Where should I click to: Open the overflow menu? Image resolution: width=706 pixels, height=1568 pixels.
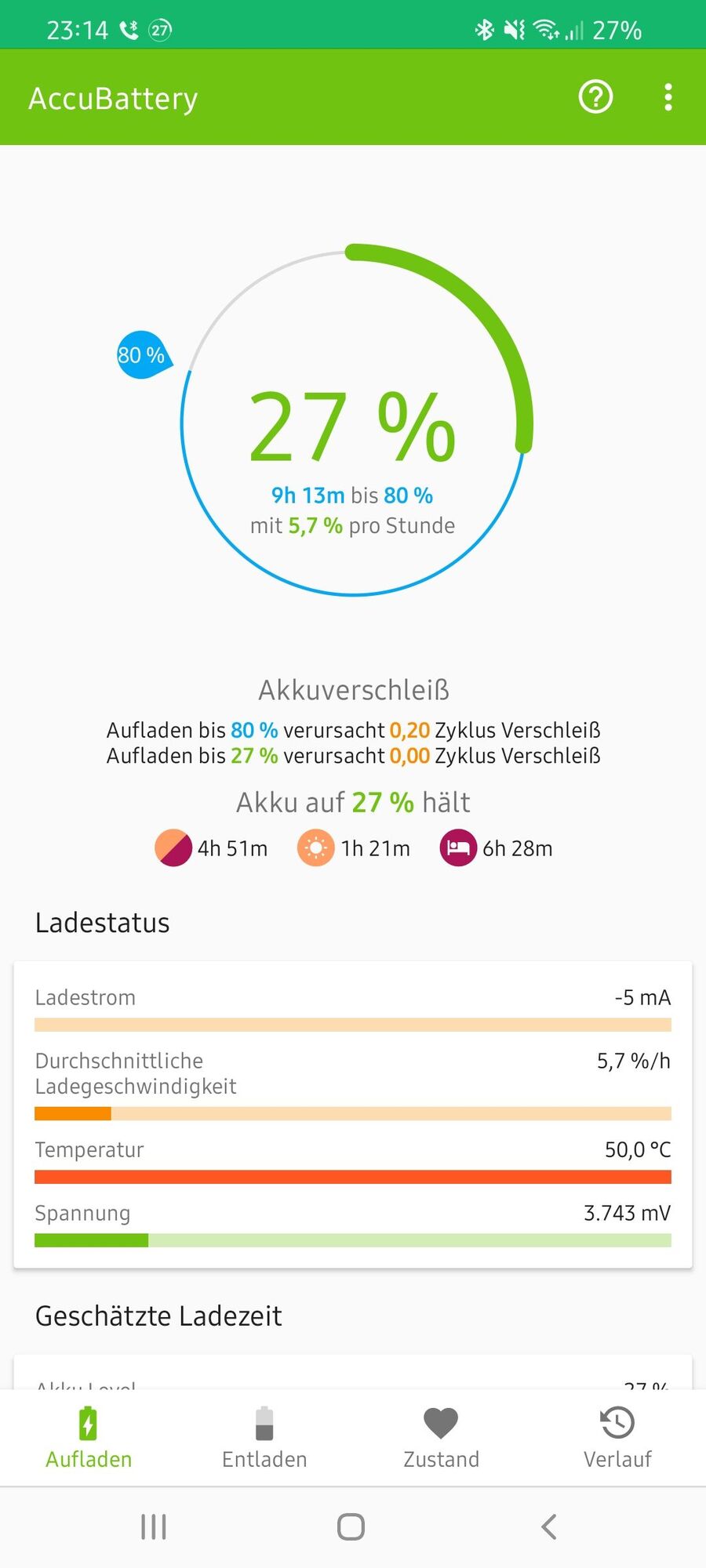tap(668, 97)
